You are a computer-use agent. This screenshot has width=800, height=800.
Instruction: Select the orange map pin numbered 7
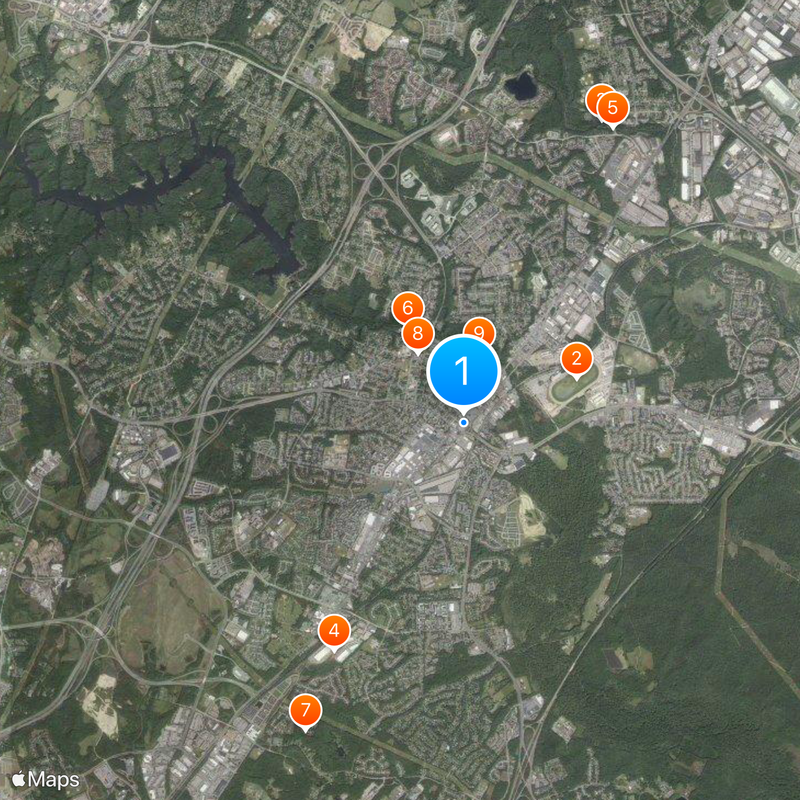306,711
